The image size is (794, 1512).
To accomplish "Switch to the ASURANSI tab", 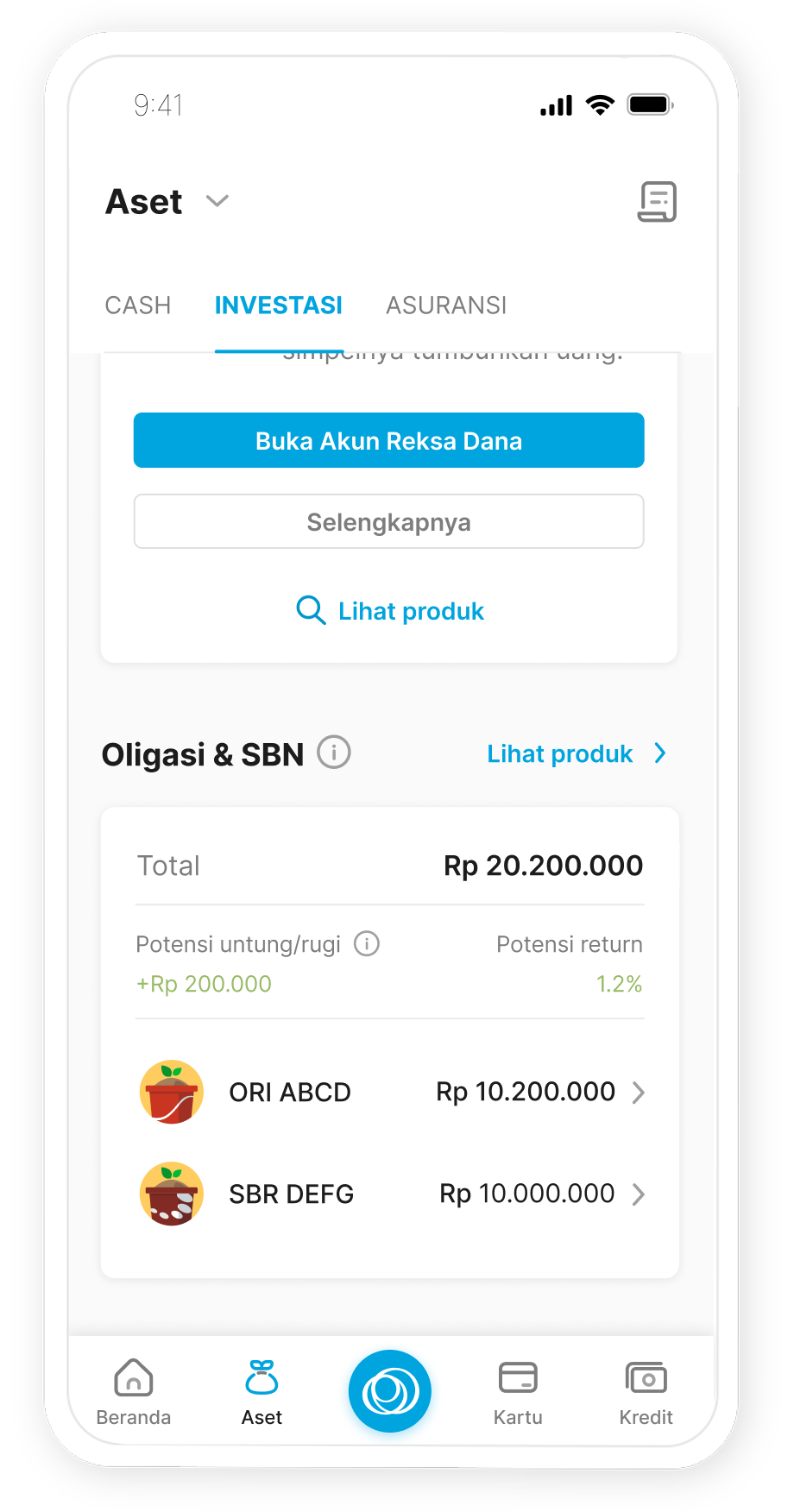I will pyautogui.click(x=446, y=306).
